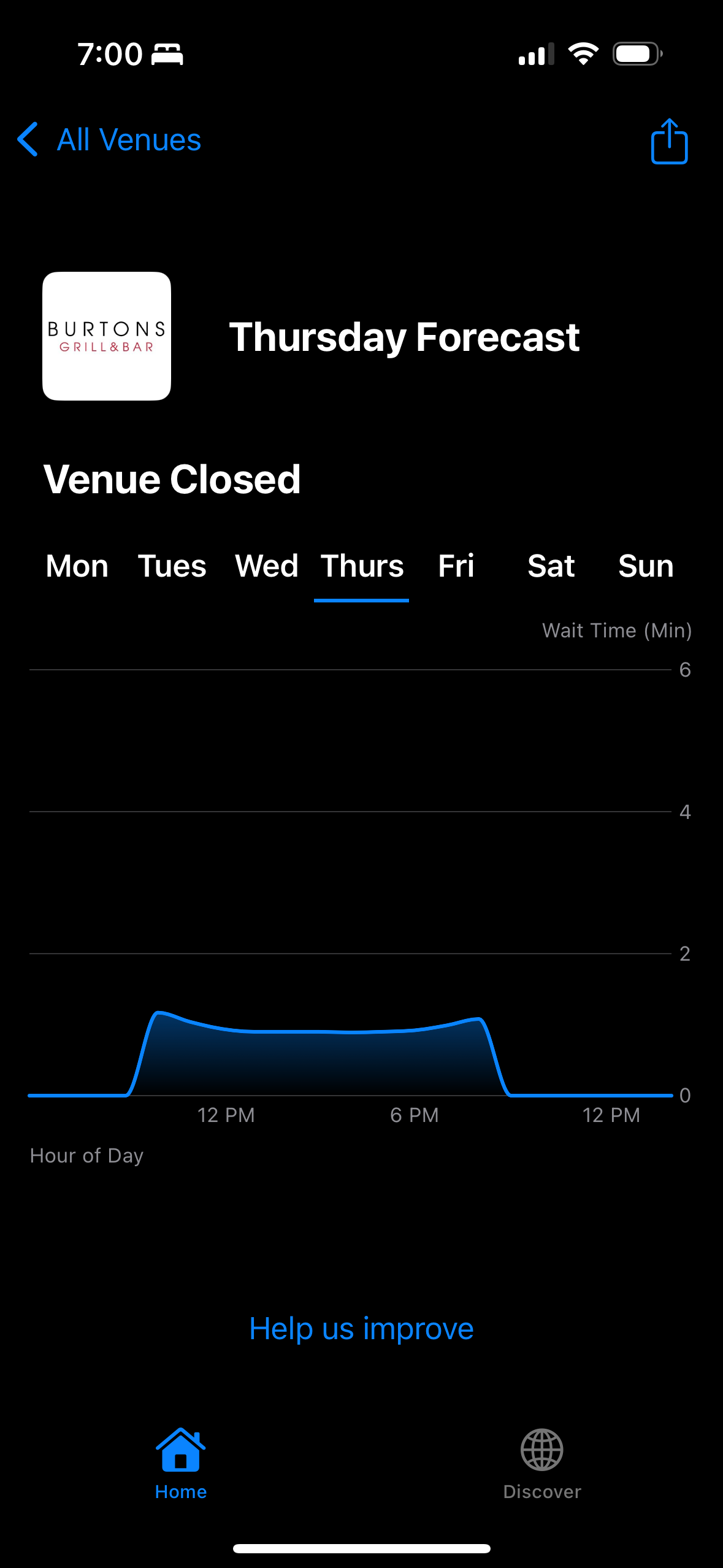Go to the Home tab

[x=181, y=1464]
